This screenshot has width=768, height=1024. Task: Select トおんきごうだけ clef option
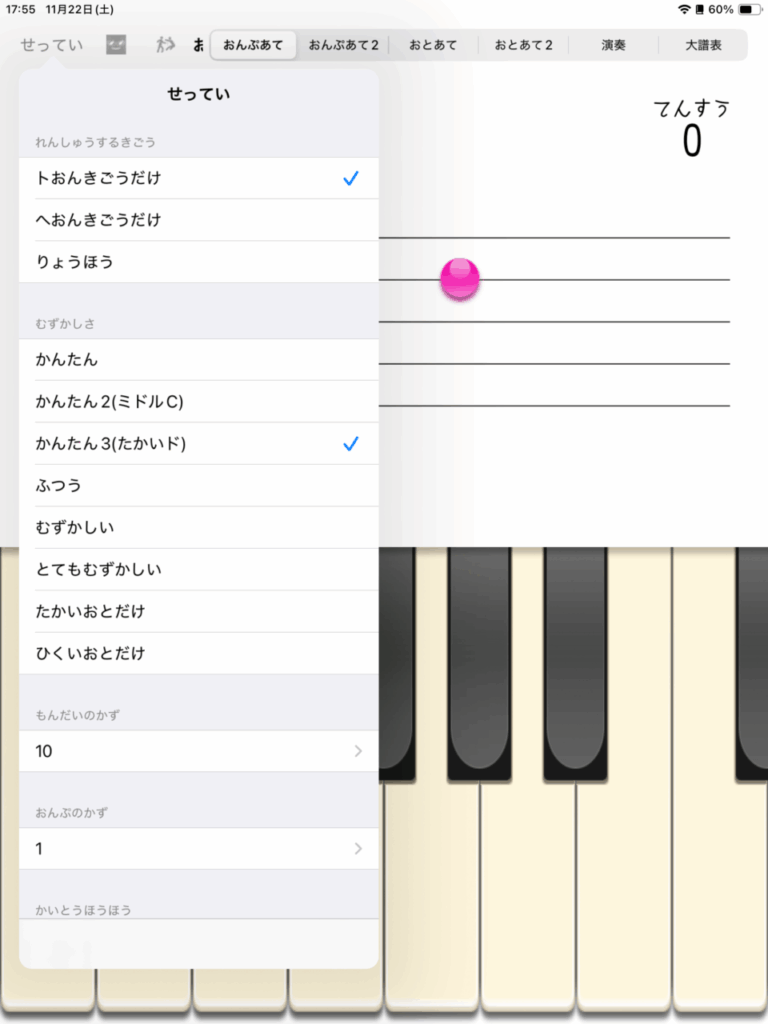click(198, 178)
